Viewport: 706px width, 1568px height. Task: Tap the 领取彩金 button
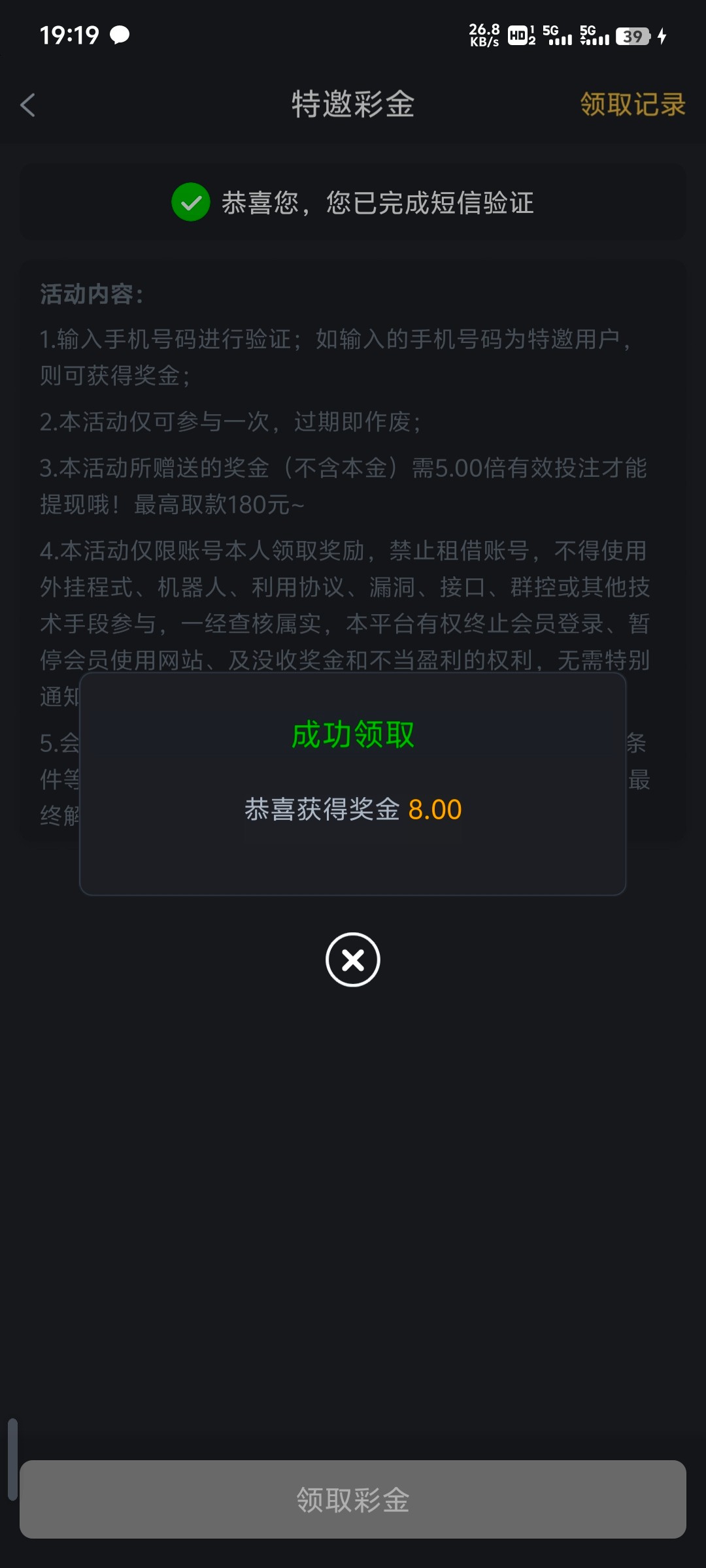coord(353,1499)
